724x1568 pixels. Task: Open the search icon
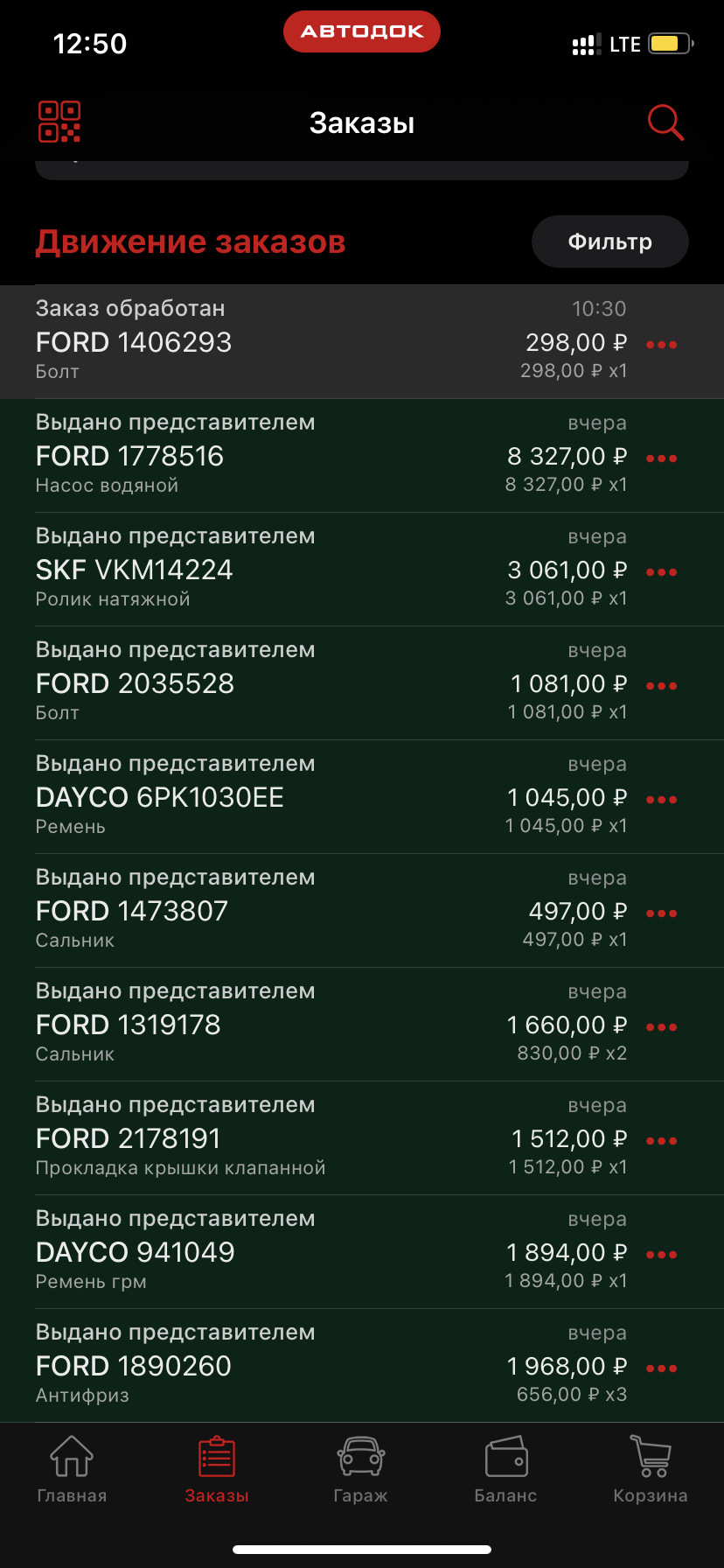(665, 122)
